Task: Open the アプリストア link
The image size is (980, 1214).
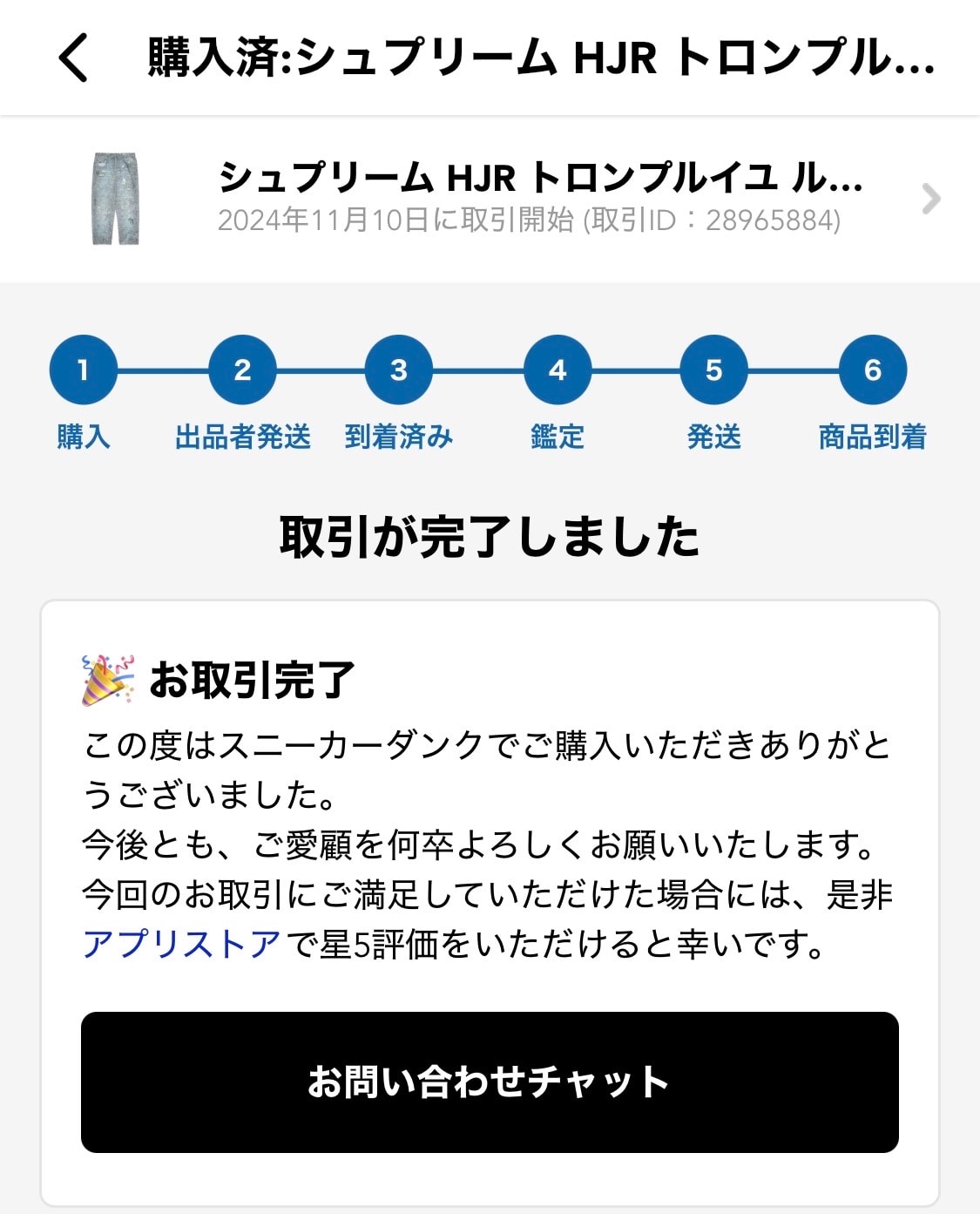Action: click(x=181, y=944)
